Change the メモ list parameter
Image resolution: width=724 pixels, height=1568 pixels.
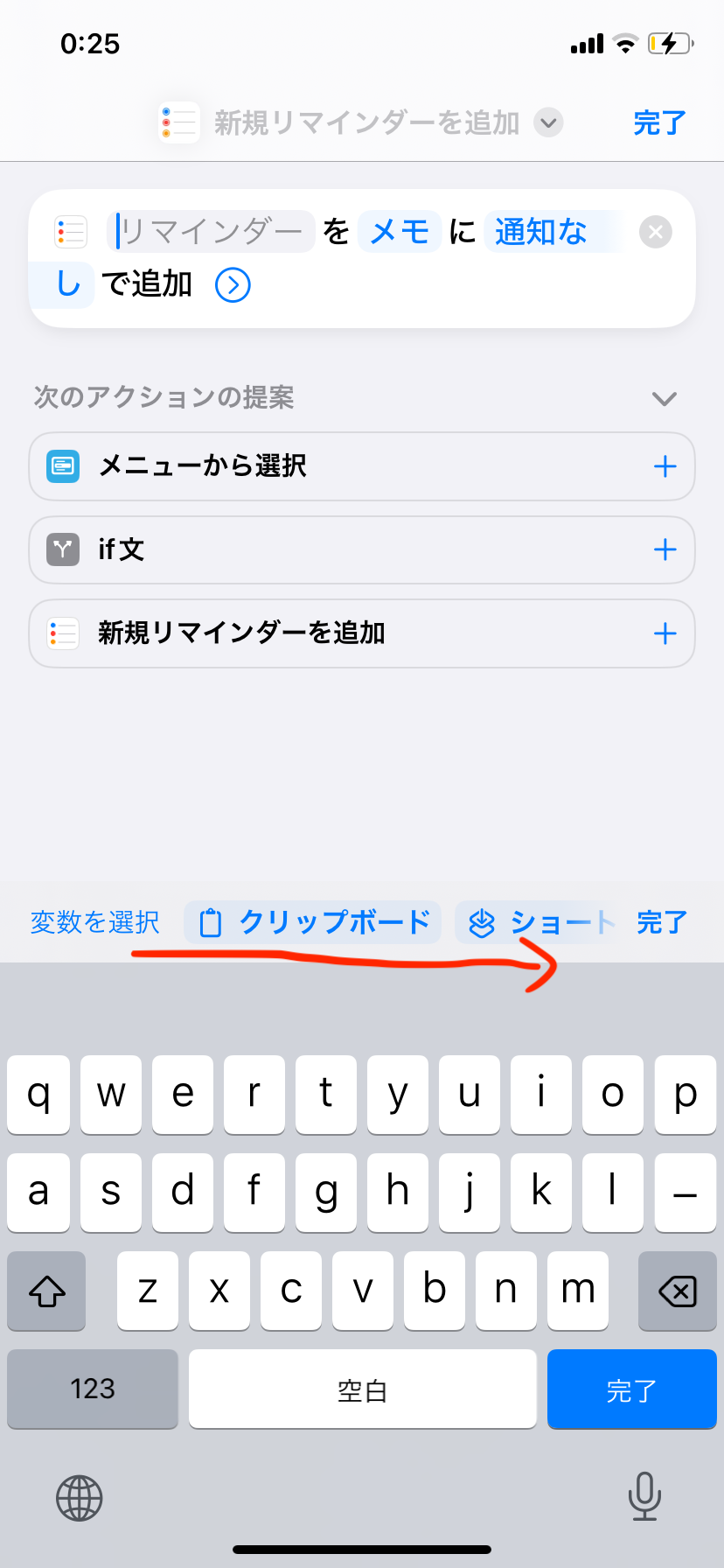(x=400, y=232)
